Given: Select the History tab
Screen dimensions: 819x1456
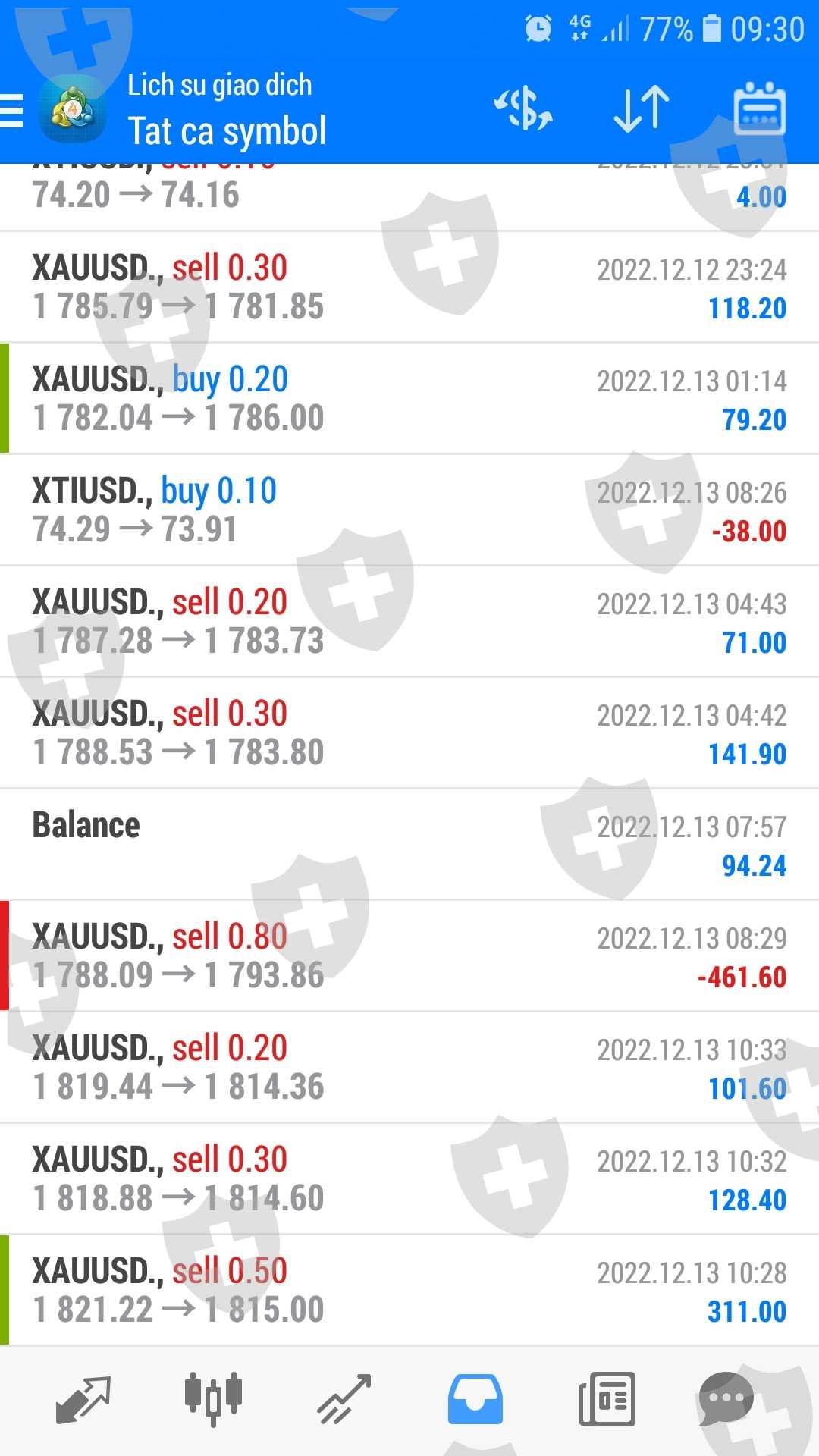Looking at the screenshot, I should point(475,1399).
